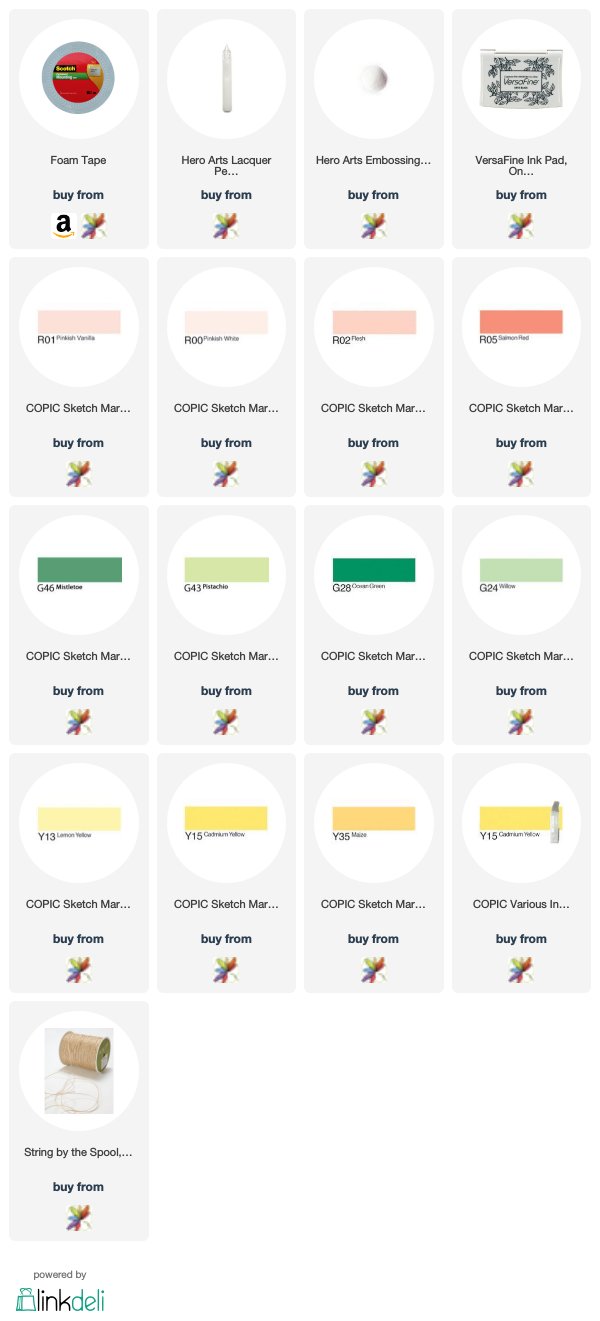Image resolution: width=600 pixels, height=1321 pixels.
Task: Open COPIC marker Y13 Lemon Yellow
Action: (79, 873)
